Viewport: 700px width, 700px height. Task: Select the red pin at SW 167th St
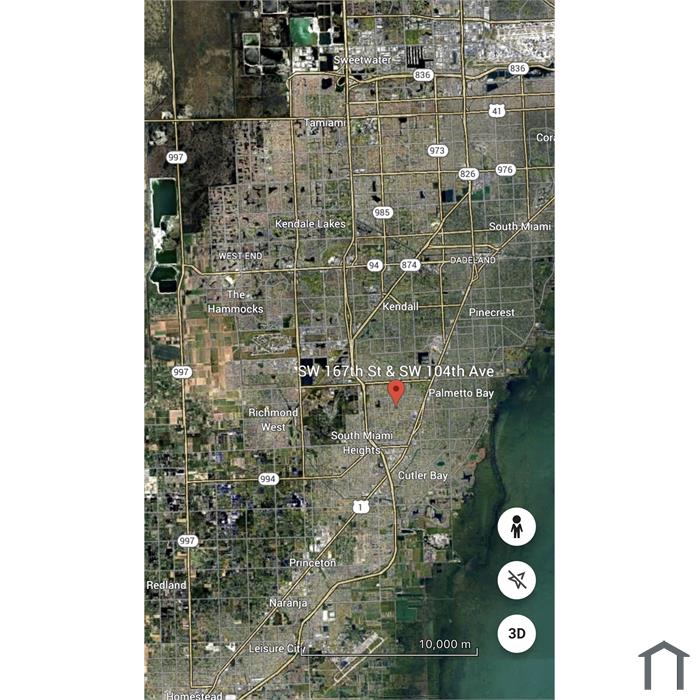[396, 392]
